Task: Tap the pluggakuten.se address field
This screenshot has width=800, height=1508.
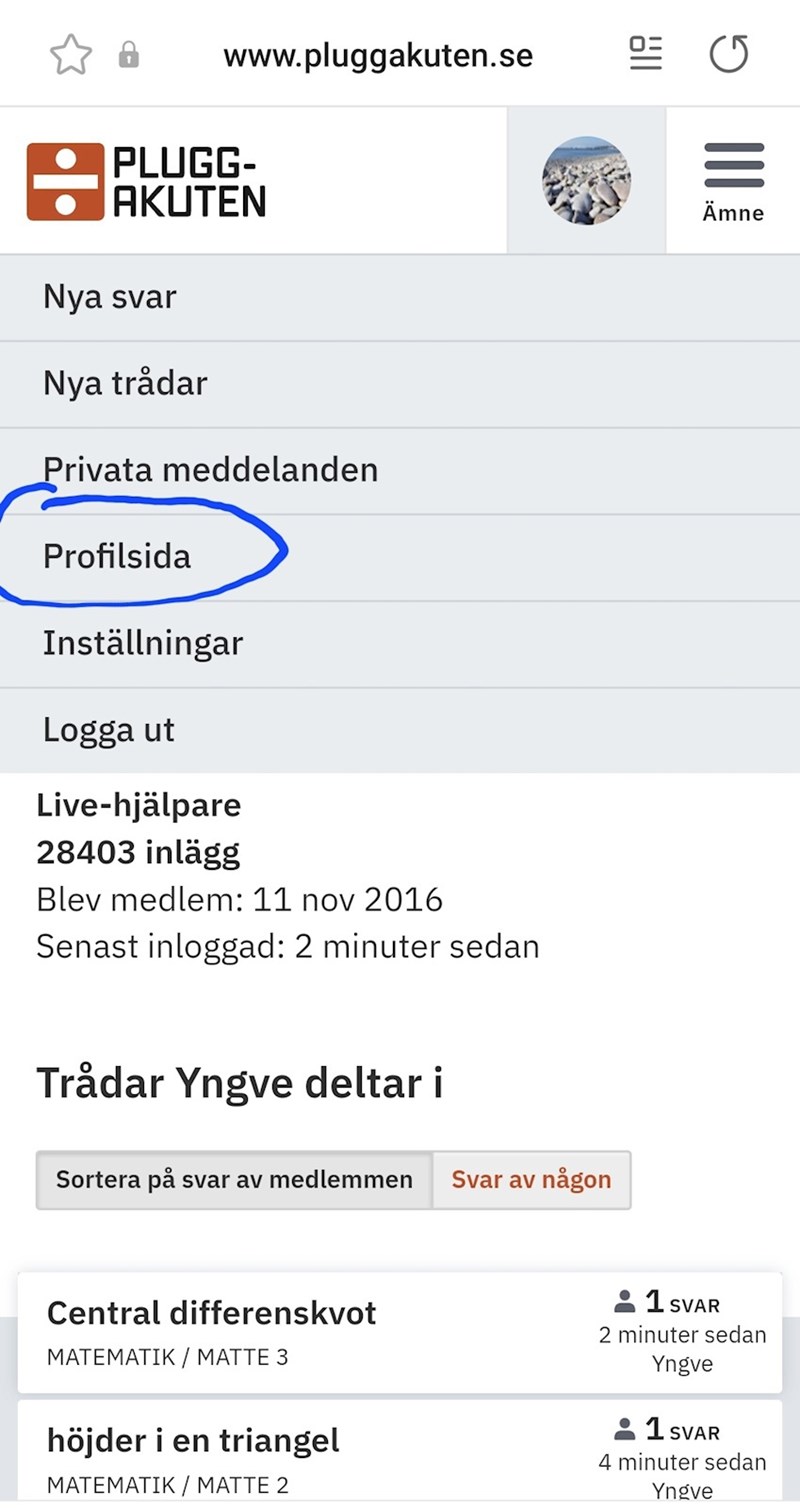Action: [378, 55]
